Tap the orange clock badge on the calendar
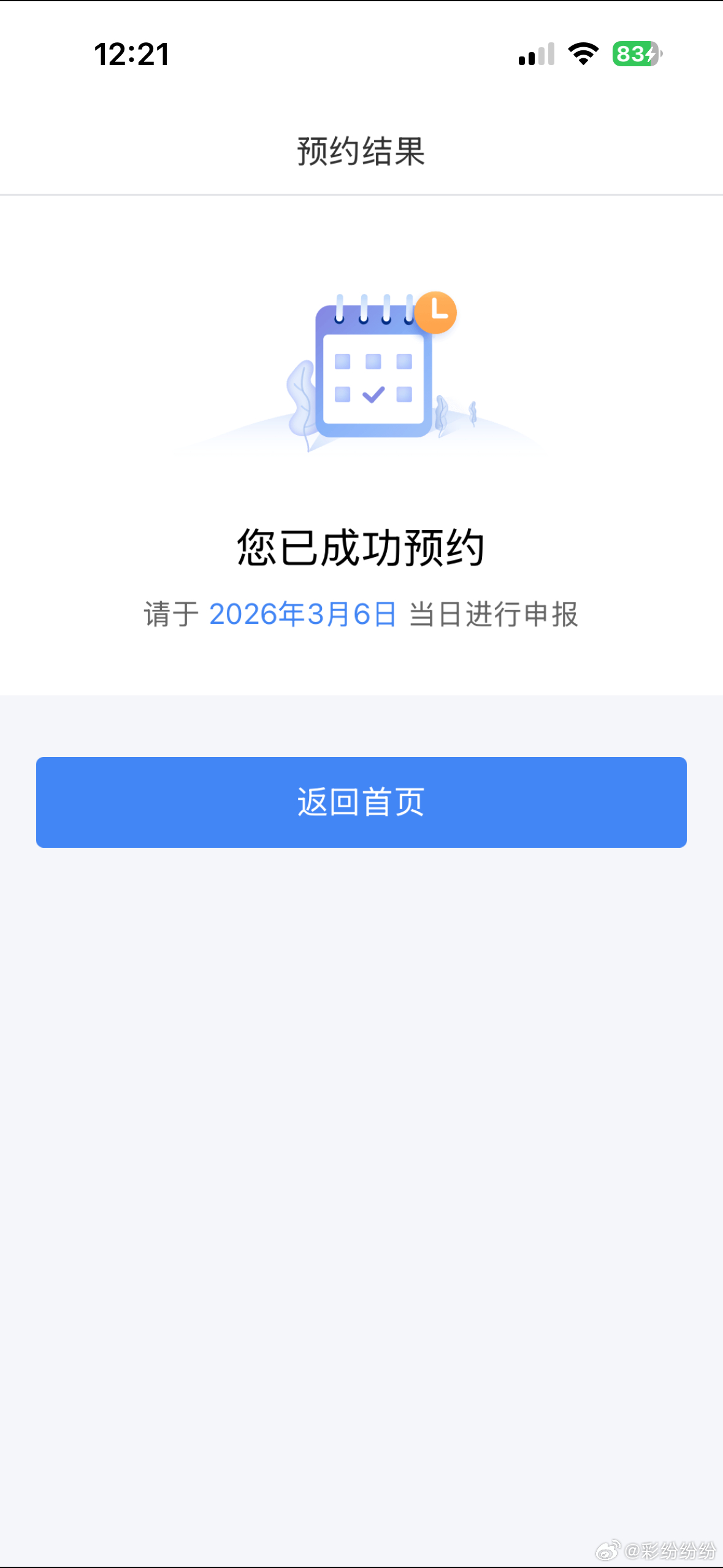 coord(437,313)
